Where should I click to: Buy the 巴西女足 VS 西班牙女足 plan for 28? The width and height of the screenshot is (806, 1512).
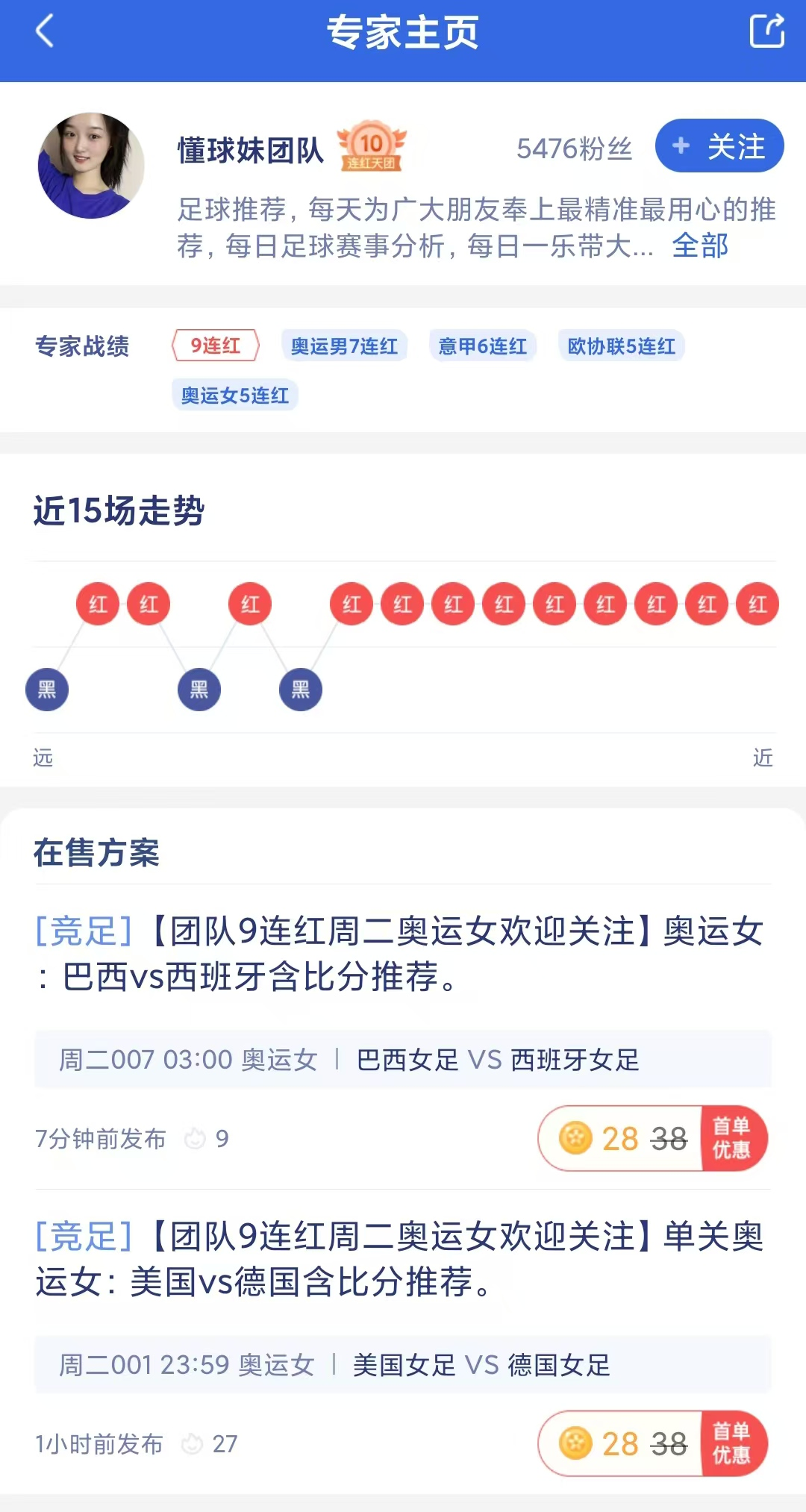[652, 1138]
